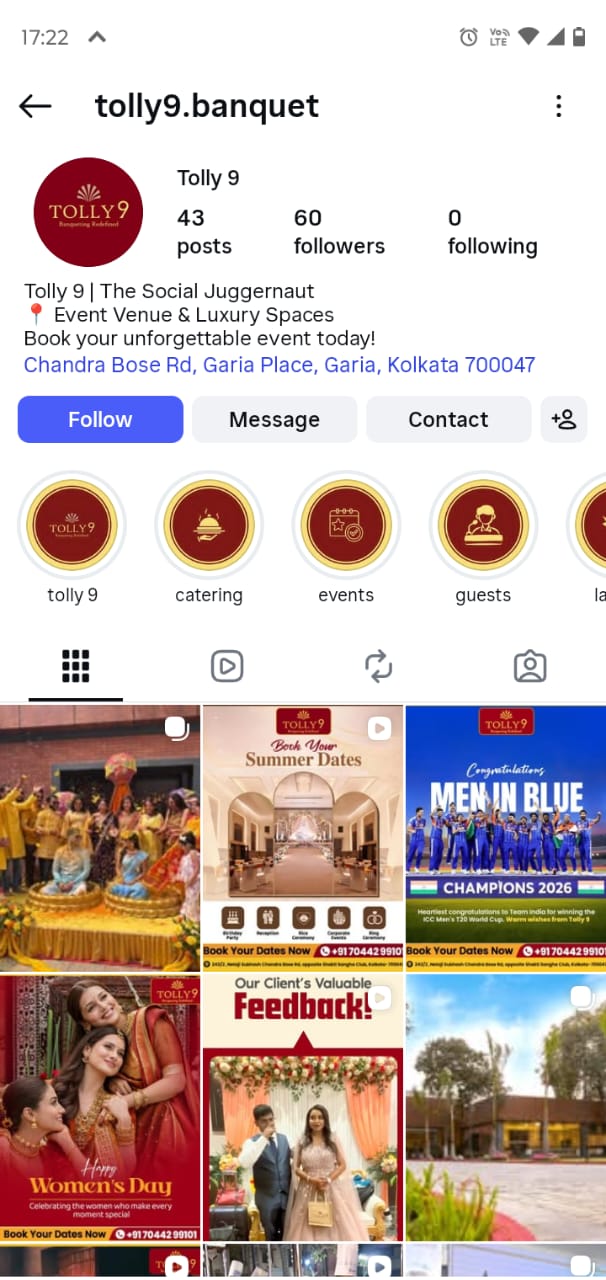This screenshot has width=606, height=1280.
Task: View the followers list
Action: [338, 232]
